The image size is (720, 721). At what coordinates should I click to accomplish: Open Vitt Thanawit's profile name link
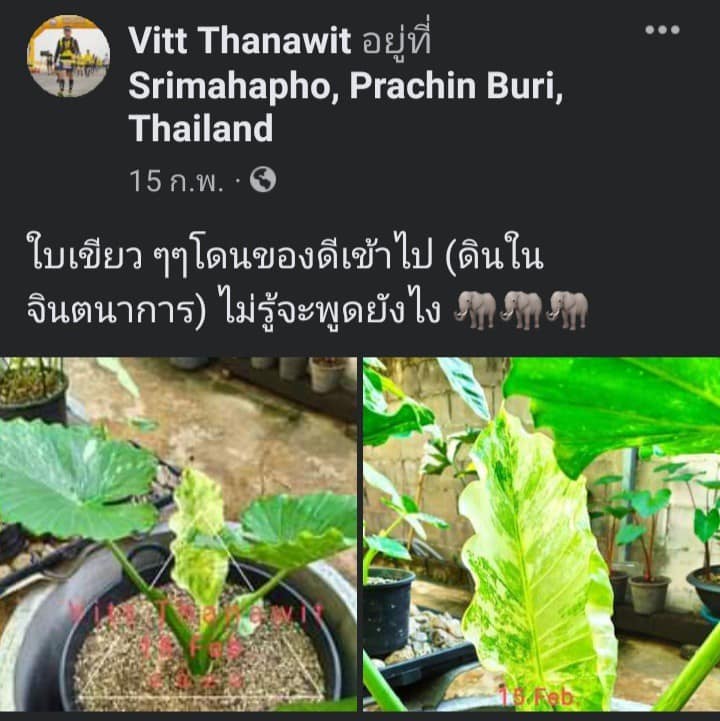(x=240, y=41)
